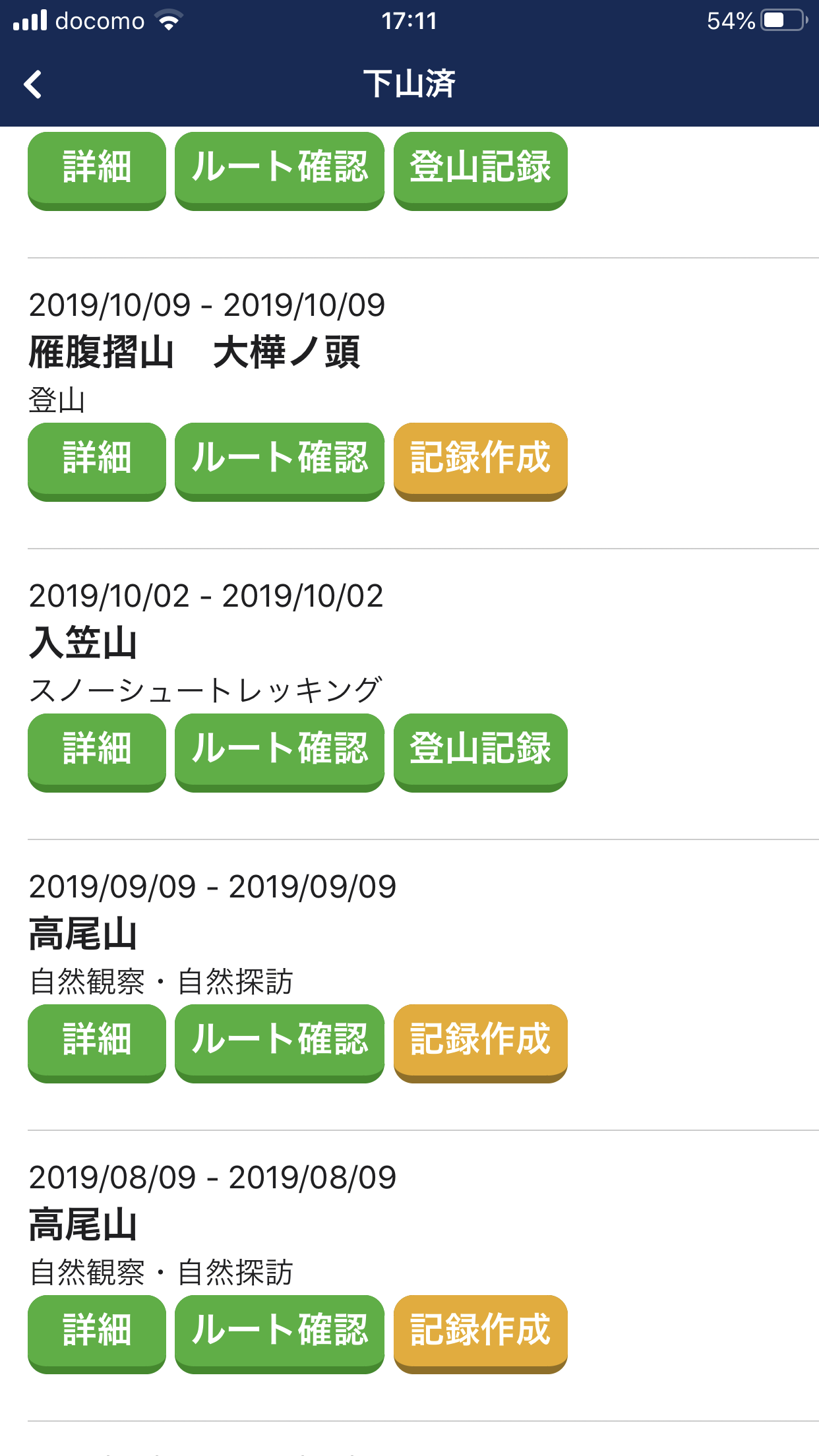This screenshot has width=819, height=1456.
Task: Open 登山記録 for 入笠山
Action: tap(481, 752)
